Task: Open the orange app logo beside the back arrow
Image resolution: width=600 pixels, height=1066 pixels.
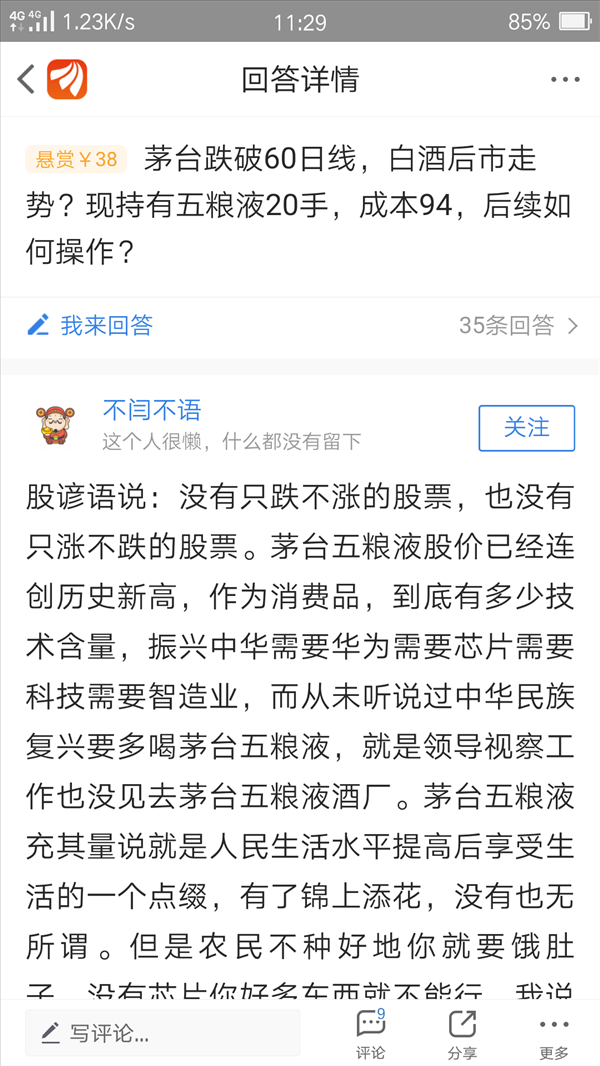Action: click(67, 80)
